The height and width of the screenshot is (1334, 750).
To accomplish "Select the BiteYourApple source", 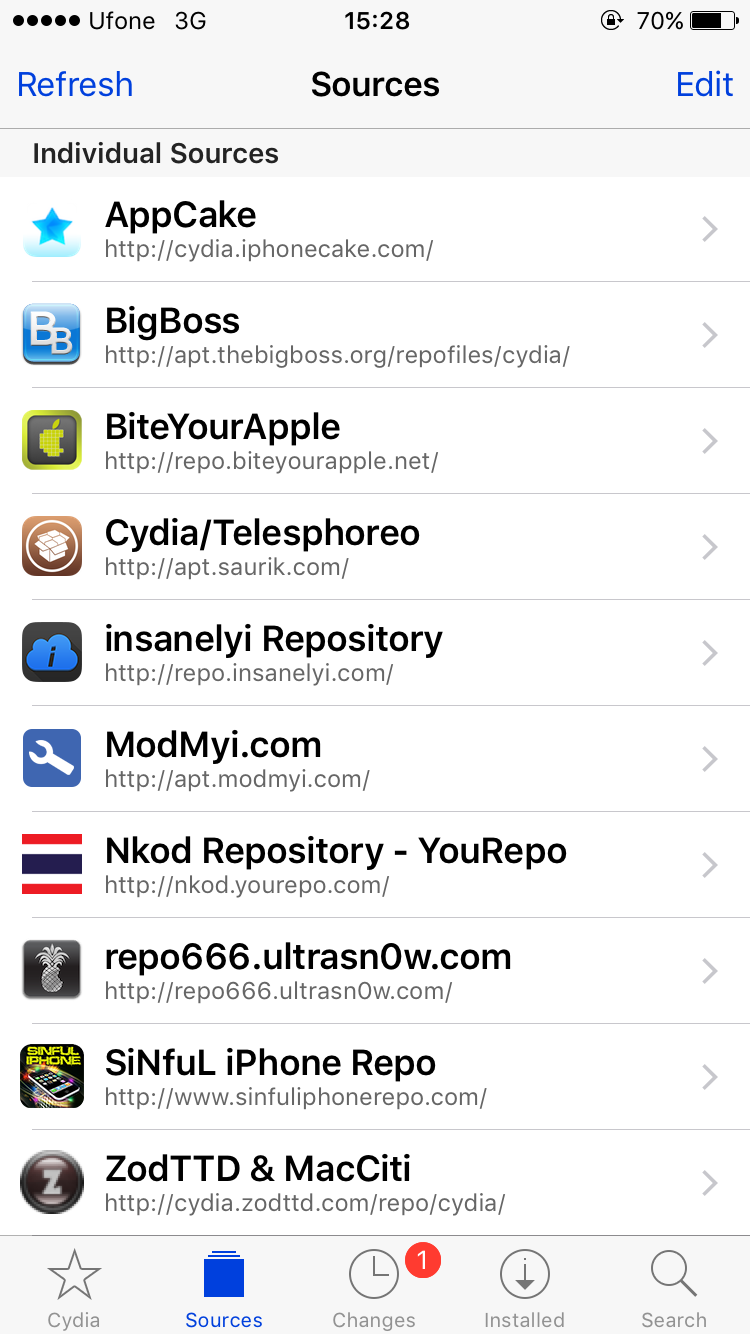I will pos(375,441).
